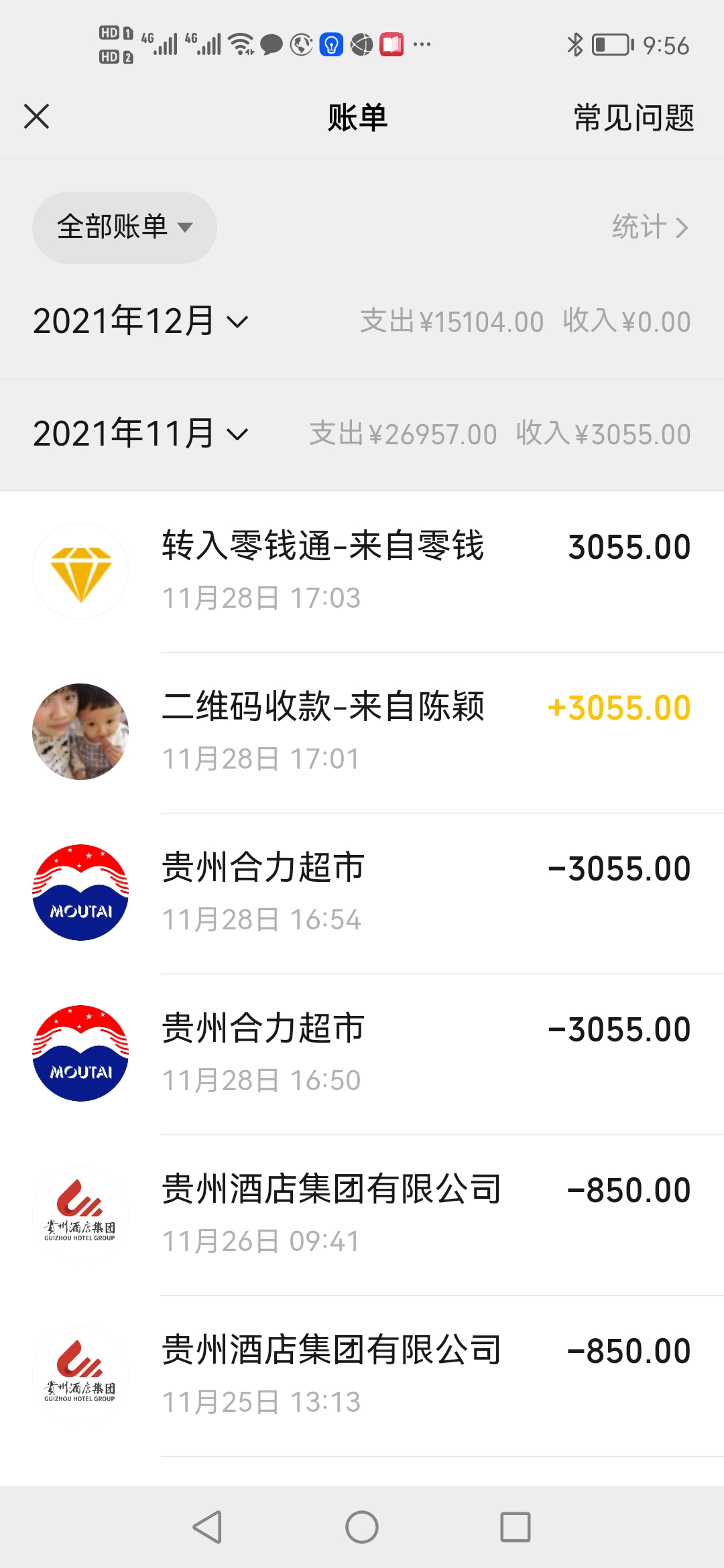Open 统计 statistics view

(x=650, y=227)
